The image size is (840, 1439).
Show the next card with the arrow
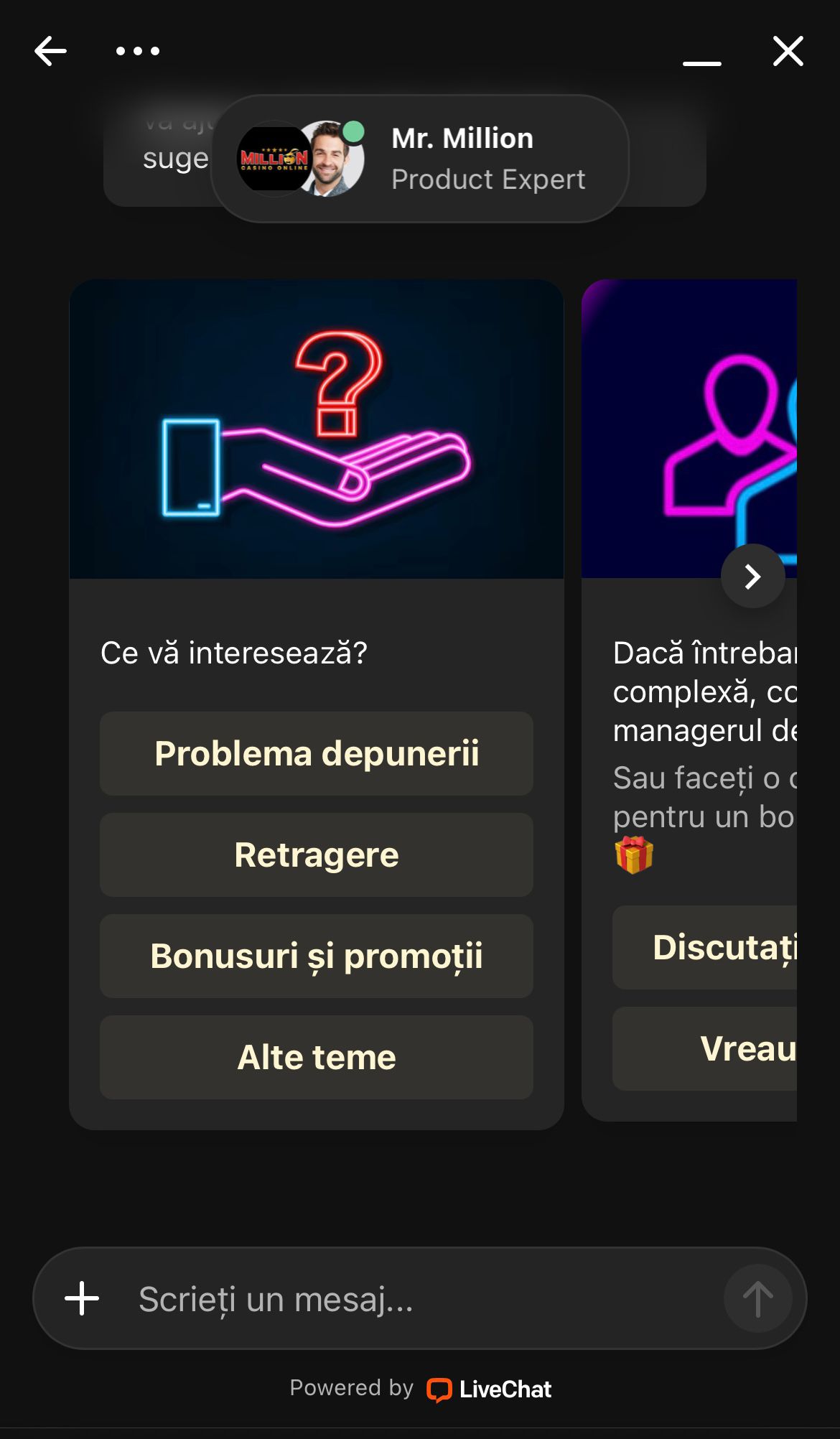click(x=752, y=576)
